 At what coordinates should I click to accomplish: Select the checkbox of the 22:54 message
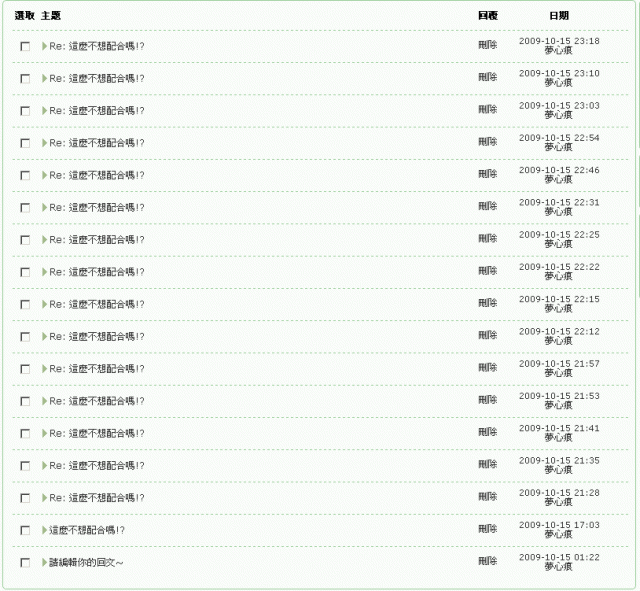[x=25, y=143]
